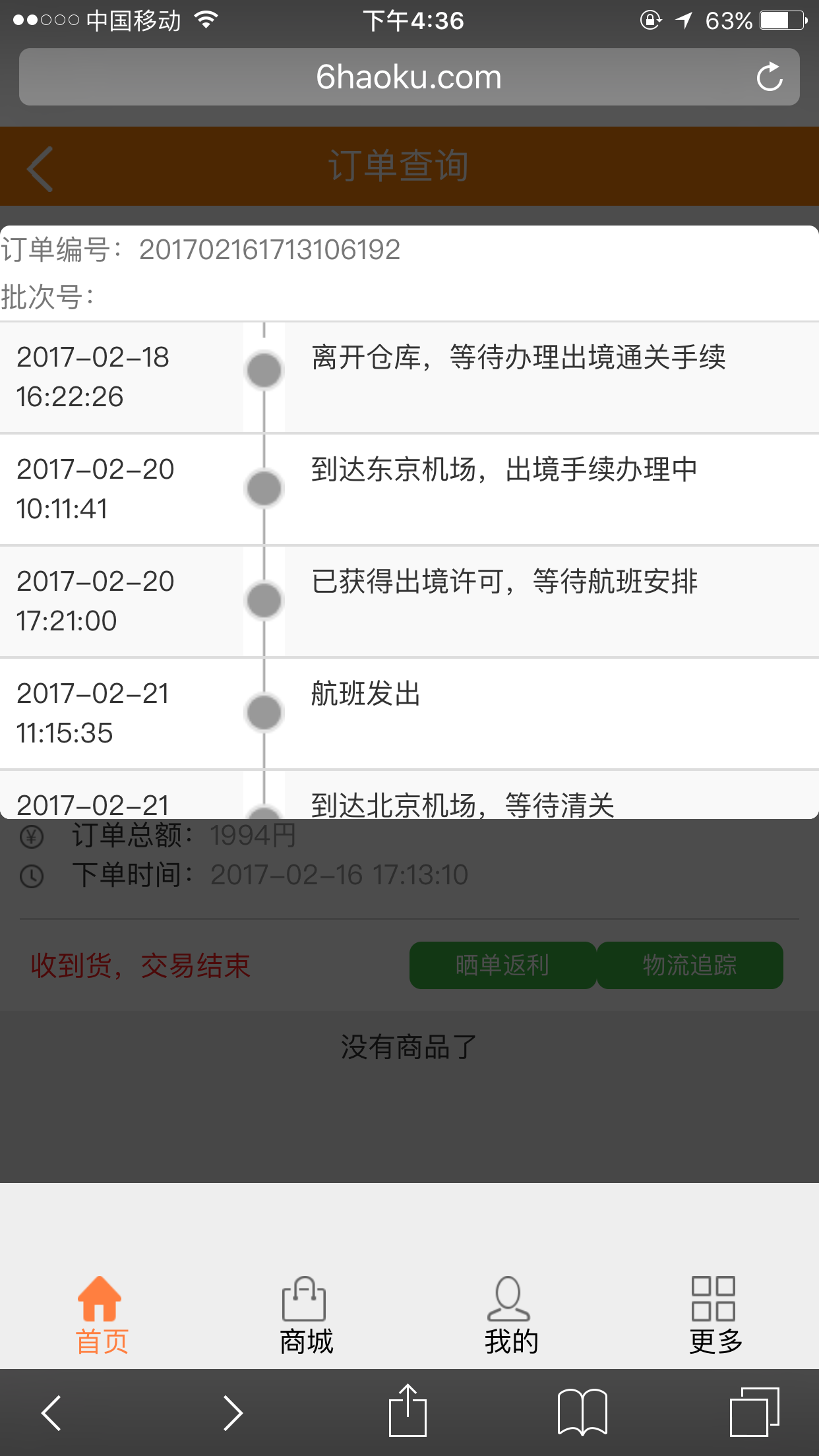Reload the page with refresh icon

coord(769,77)
